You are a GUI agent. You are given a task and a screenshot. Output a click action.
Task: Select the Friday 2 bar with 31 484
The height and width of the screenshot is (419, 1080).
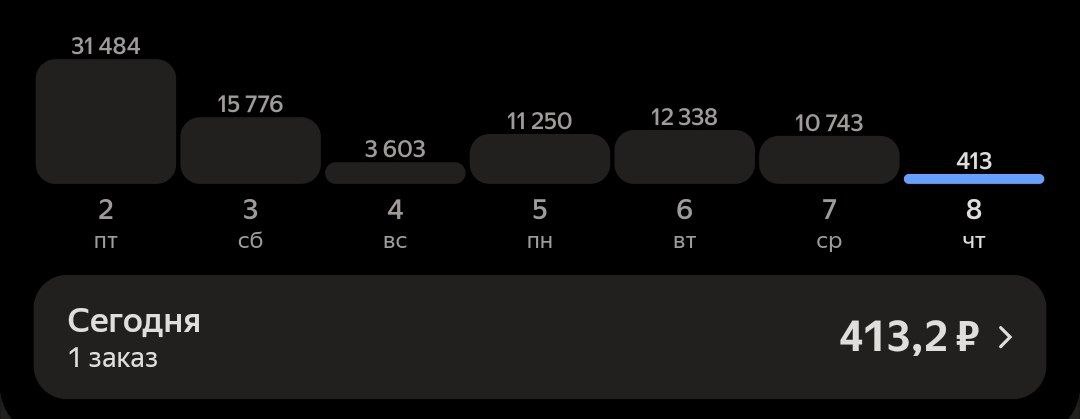pyautogui.click(x=106, y=121)
